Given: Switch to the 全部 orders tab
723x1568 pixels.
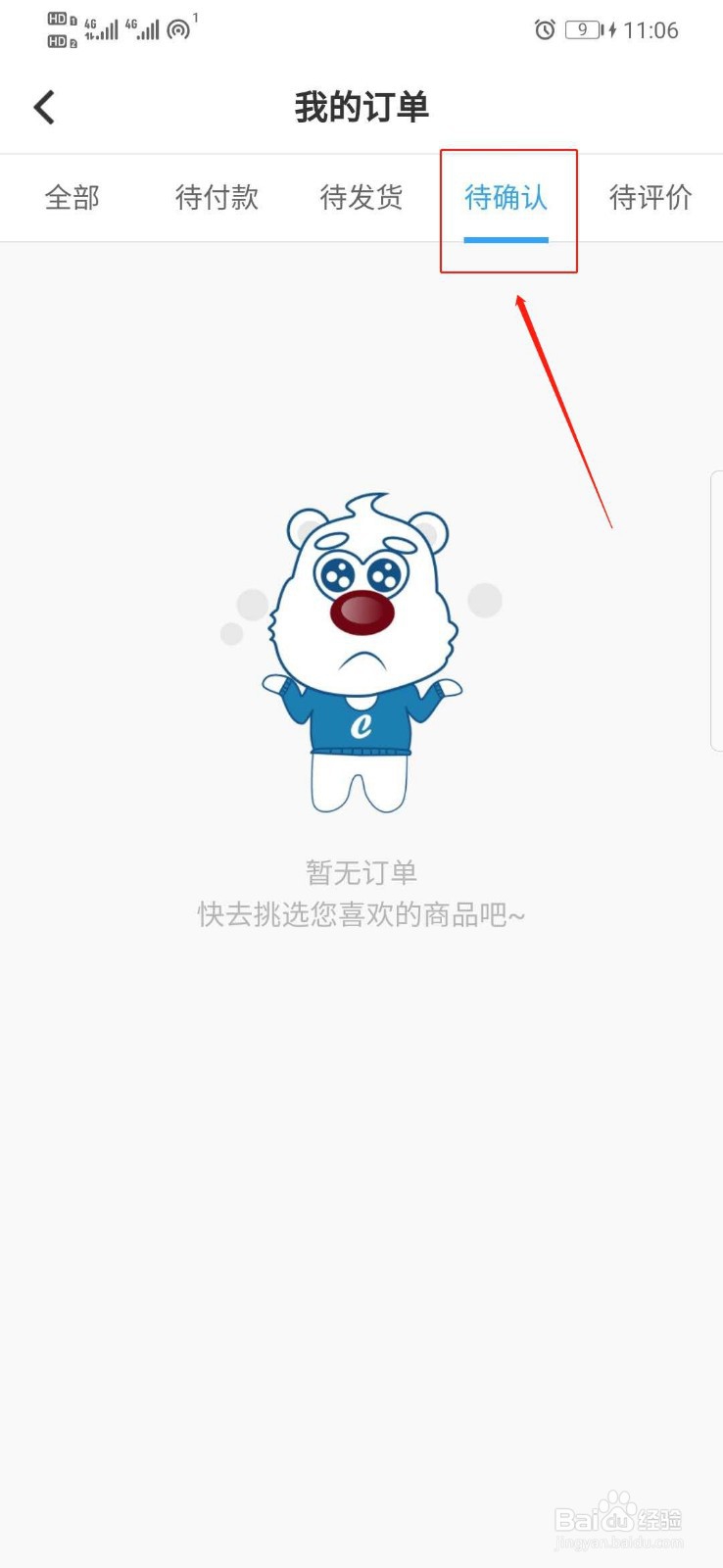Looking at the screenshot, I should tap(72, 198).
